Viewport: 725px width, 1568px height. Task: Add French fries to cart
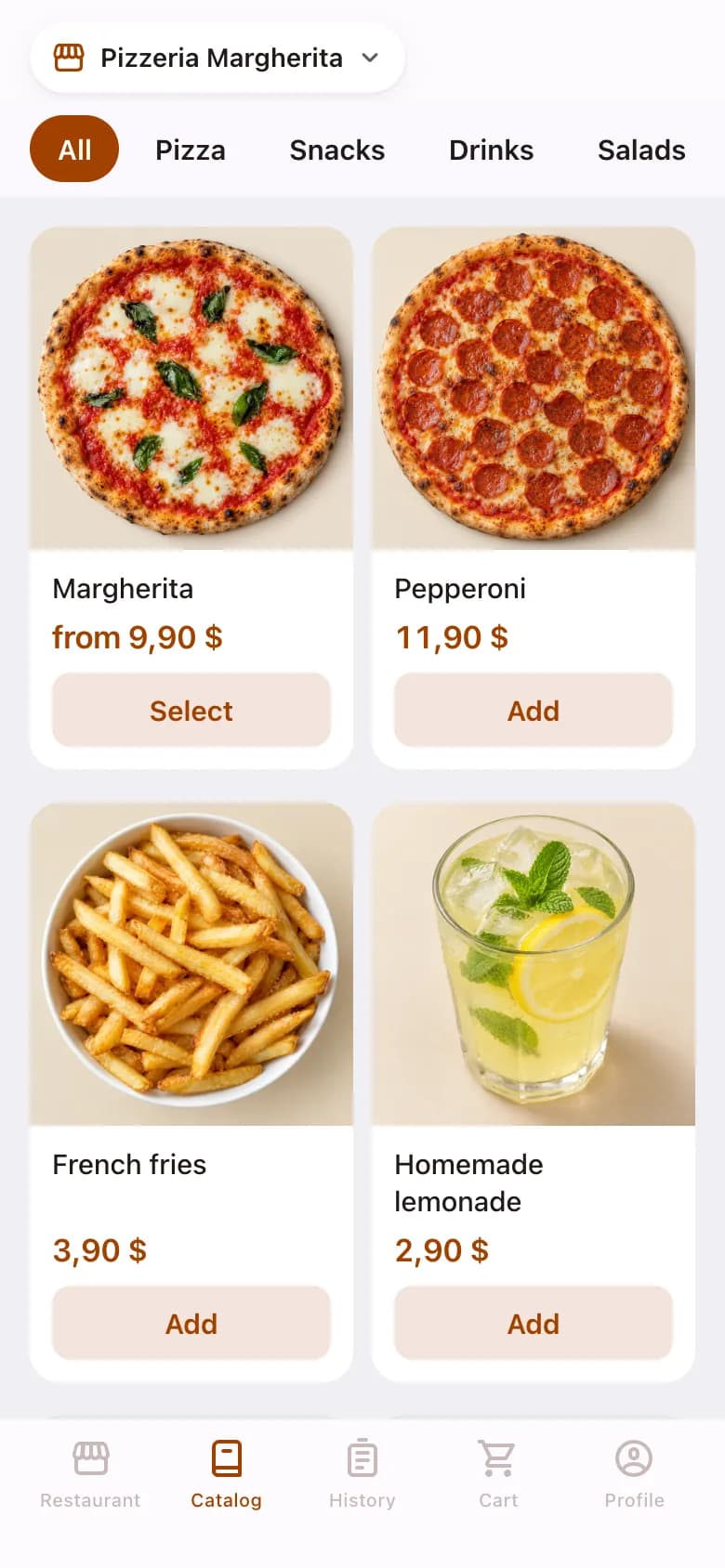point(191,1324)
